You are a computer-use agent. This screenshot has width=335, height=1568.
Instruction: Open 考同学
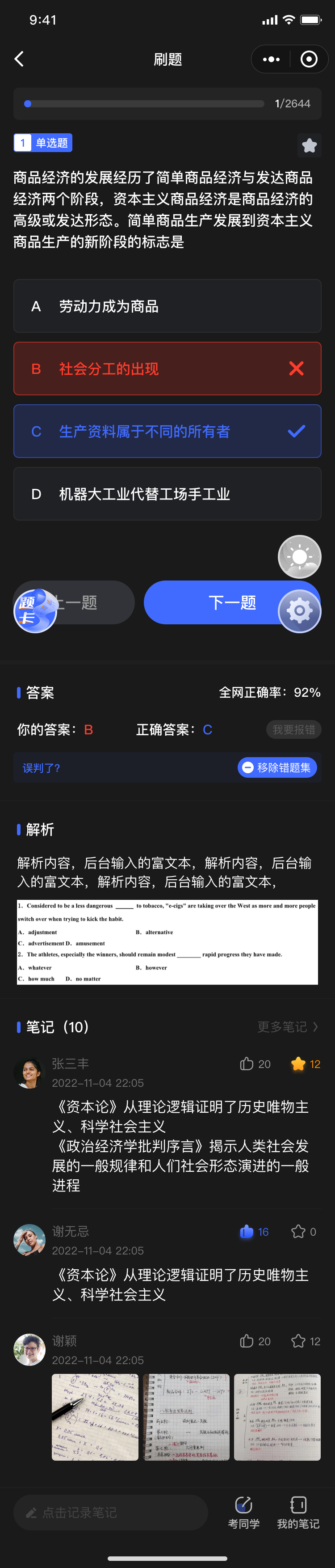tap(244, 1511)
